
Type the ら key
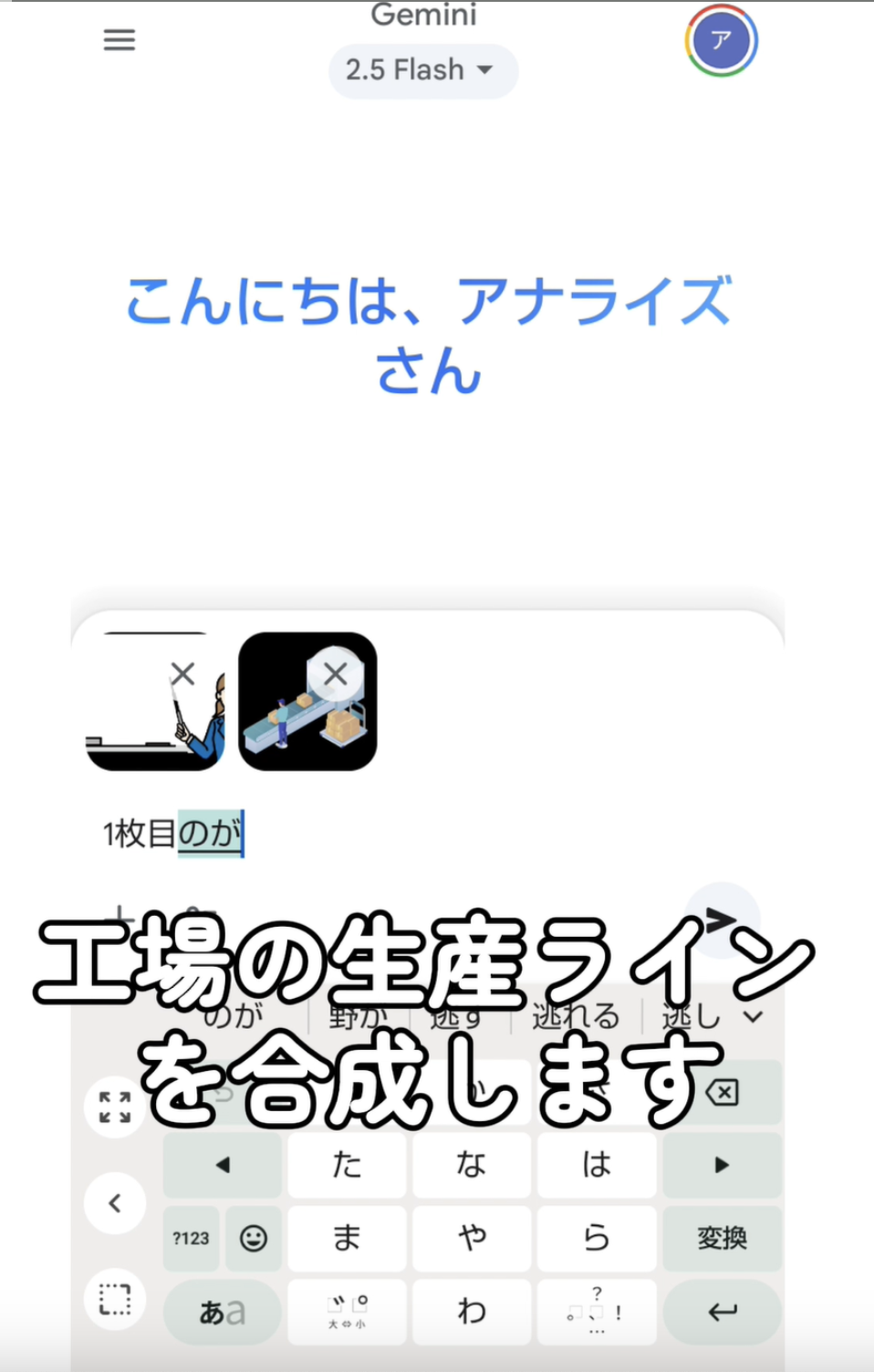coord(597,1238)
